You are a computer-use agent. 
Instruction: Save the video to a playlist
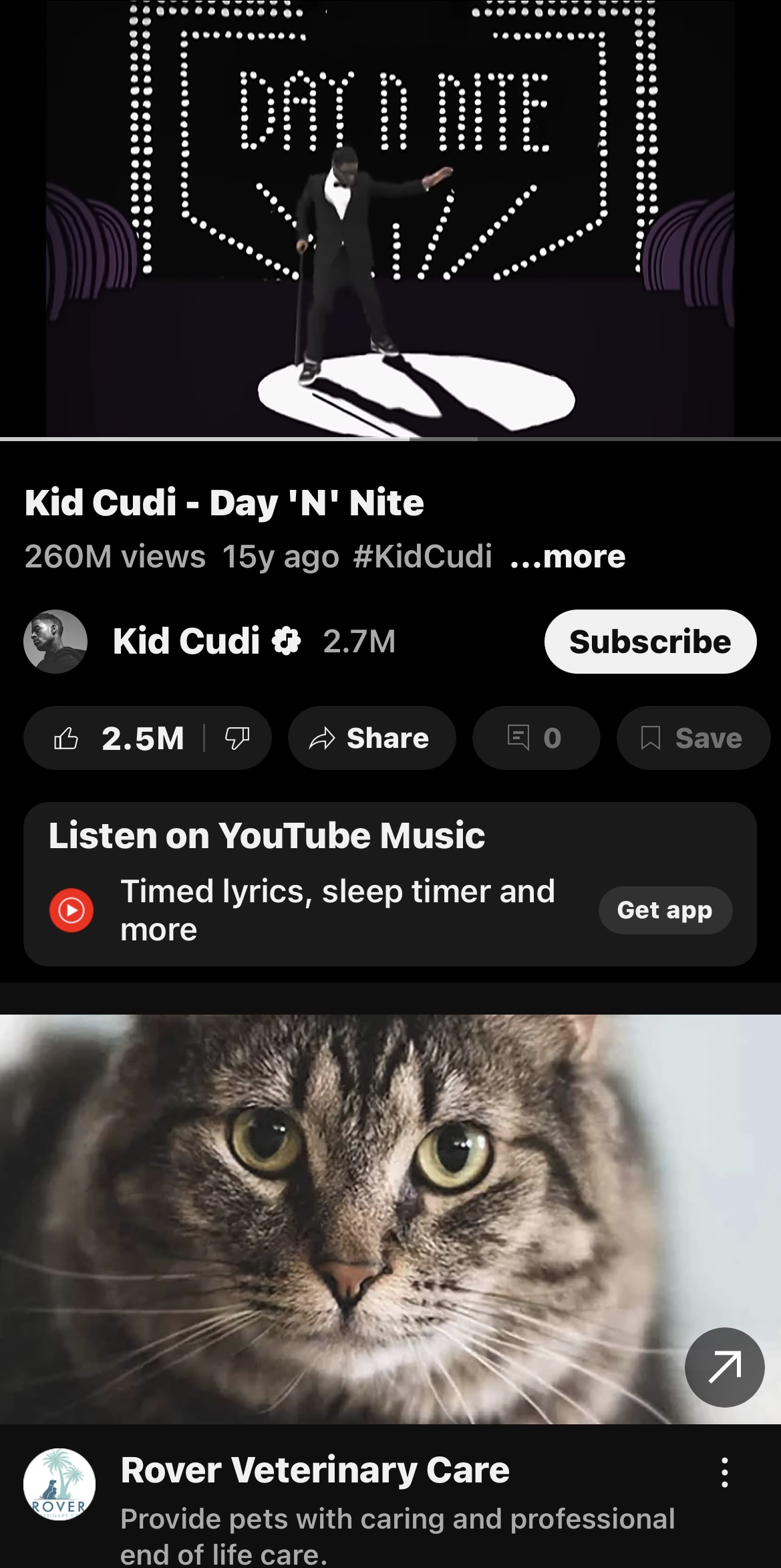(692, 739)
